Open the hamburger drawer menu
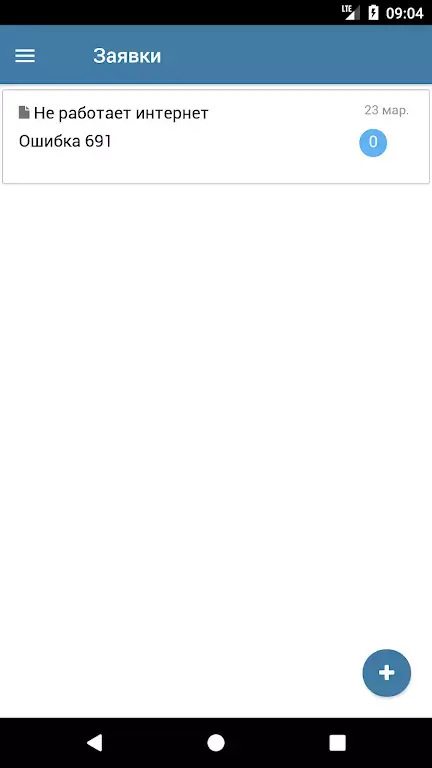Image resolution: width=432 pixels, height=768 pixels. pos(25,56)
